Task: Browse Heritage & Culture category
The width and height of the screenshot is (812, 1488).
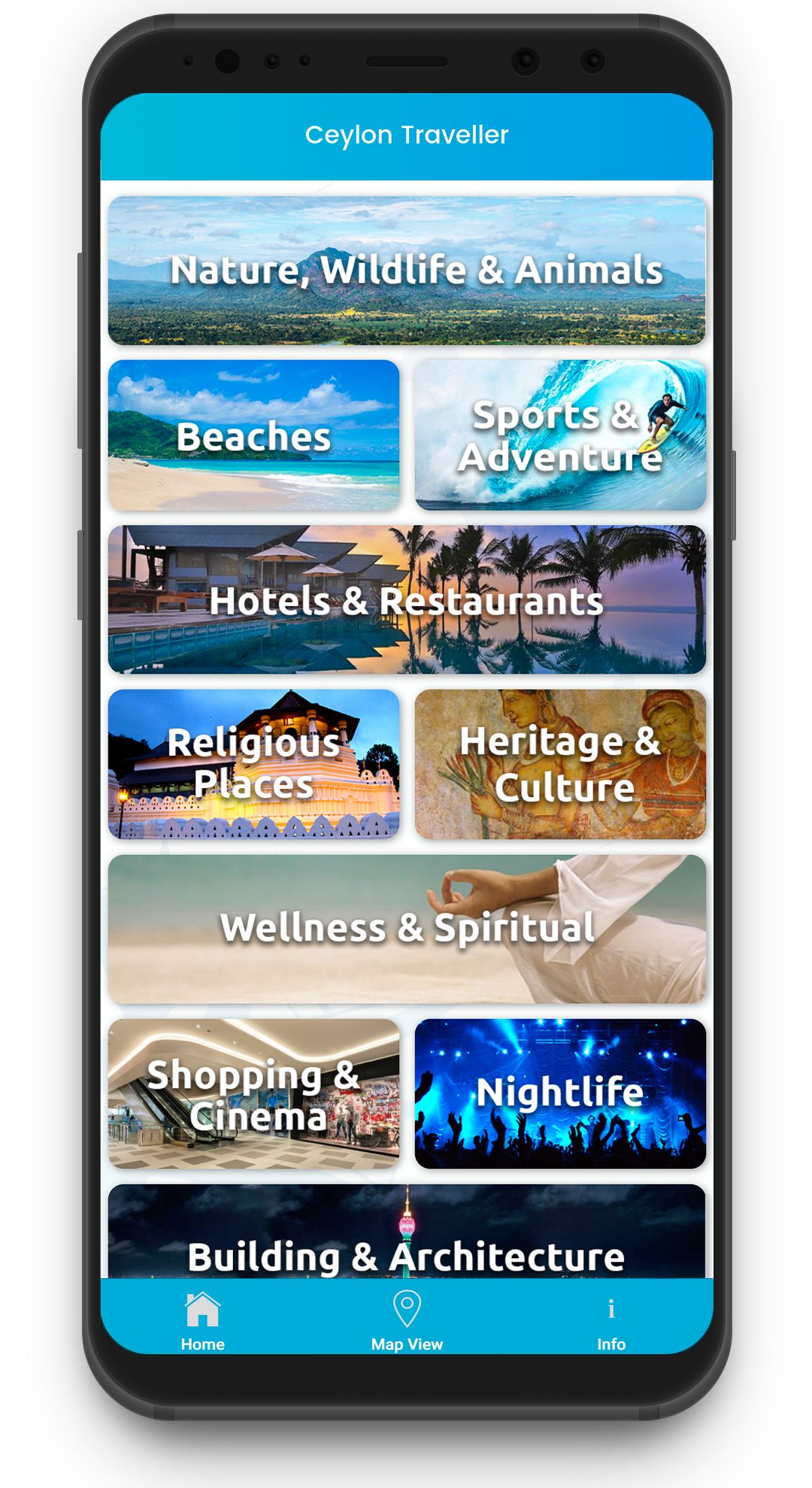Action: [x=560, y=764]
